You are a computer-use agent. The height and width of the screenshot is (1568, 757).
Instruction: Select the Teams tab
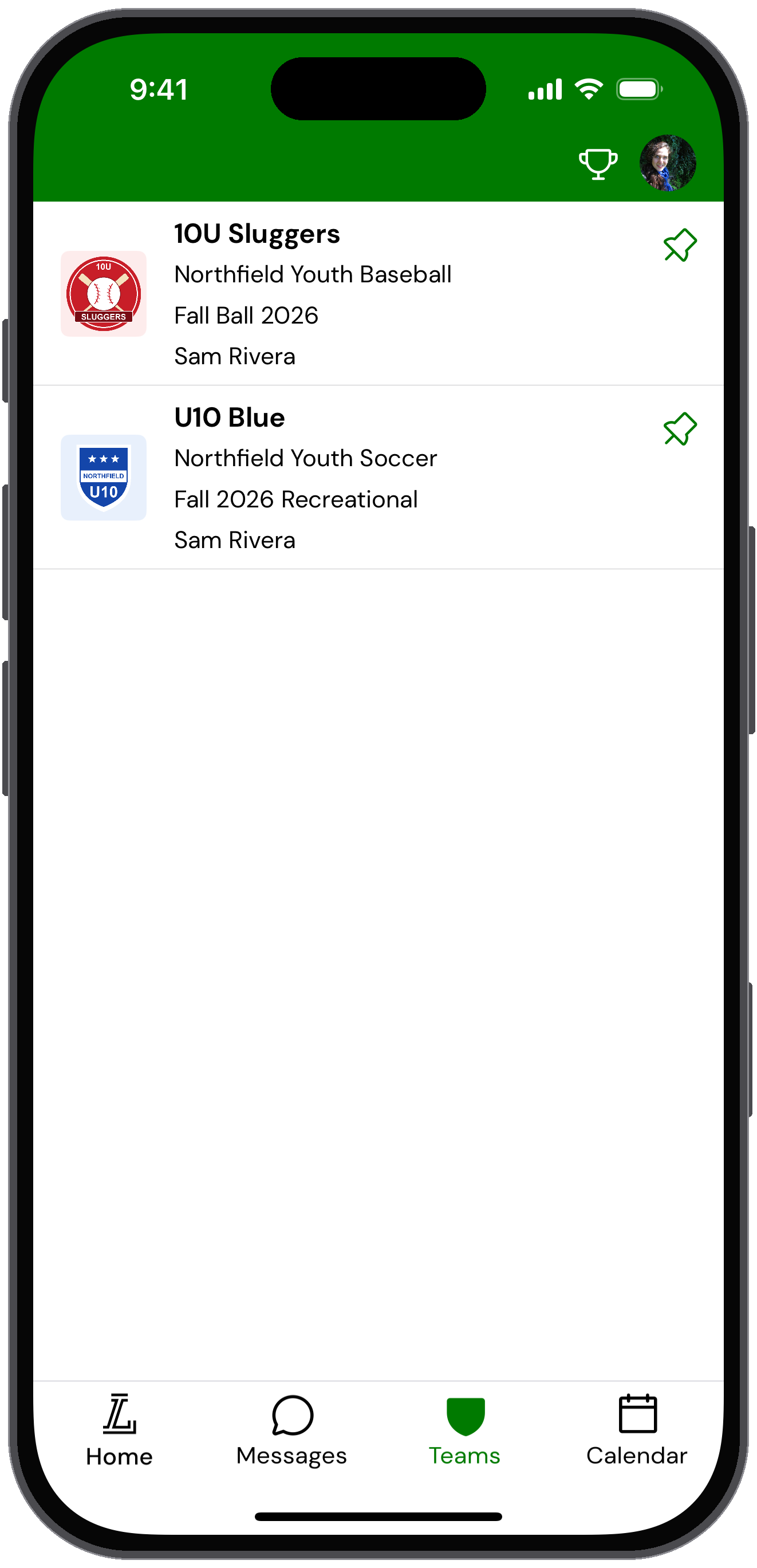pyautogui.click(x=464, y=1431)
